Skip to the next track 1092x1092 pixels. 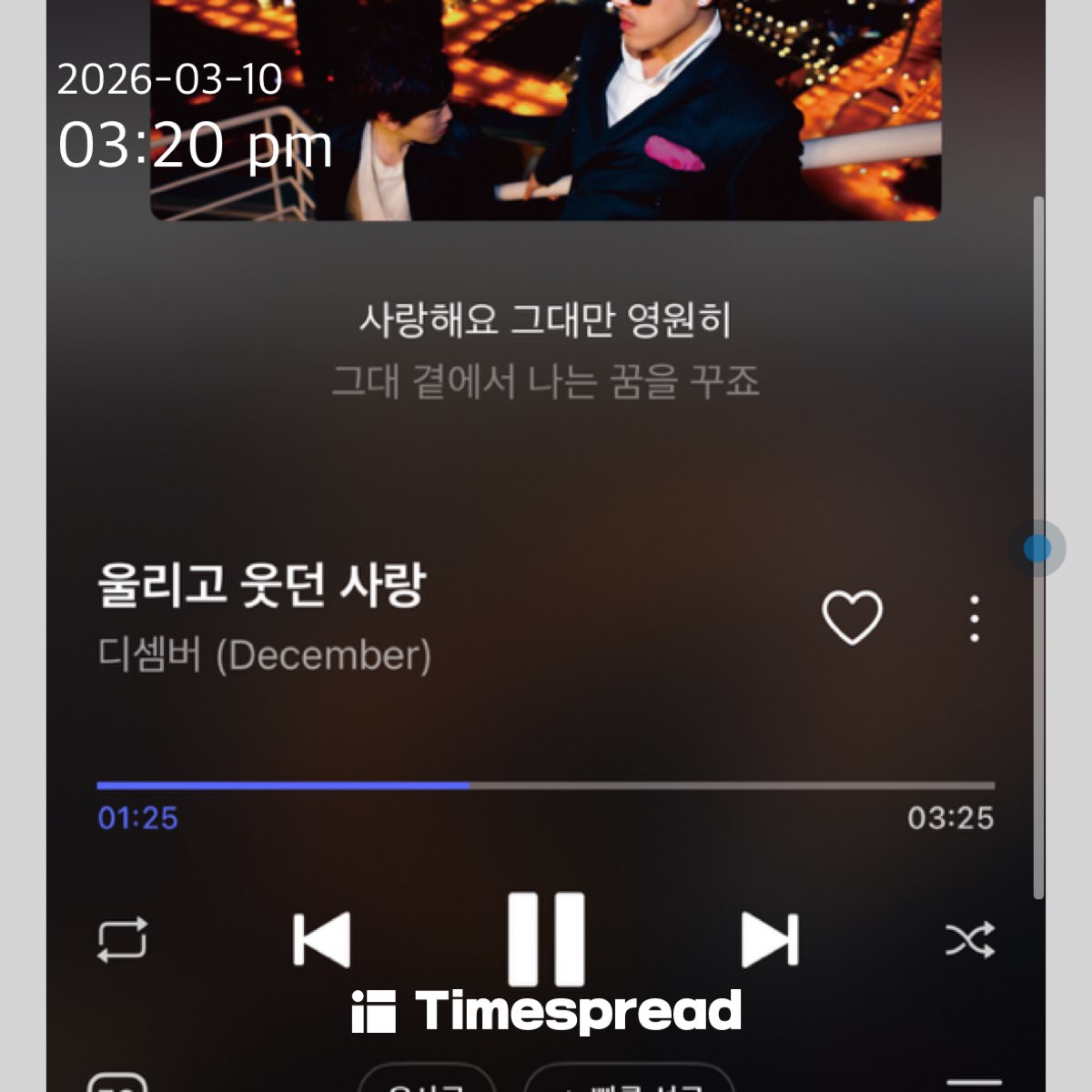click(770, 939)
